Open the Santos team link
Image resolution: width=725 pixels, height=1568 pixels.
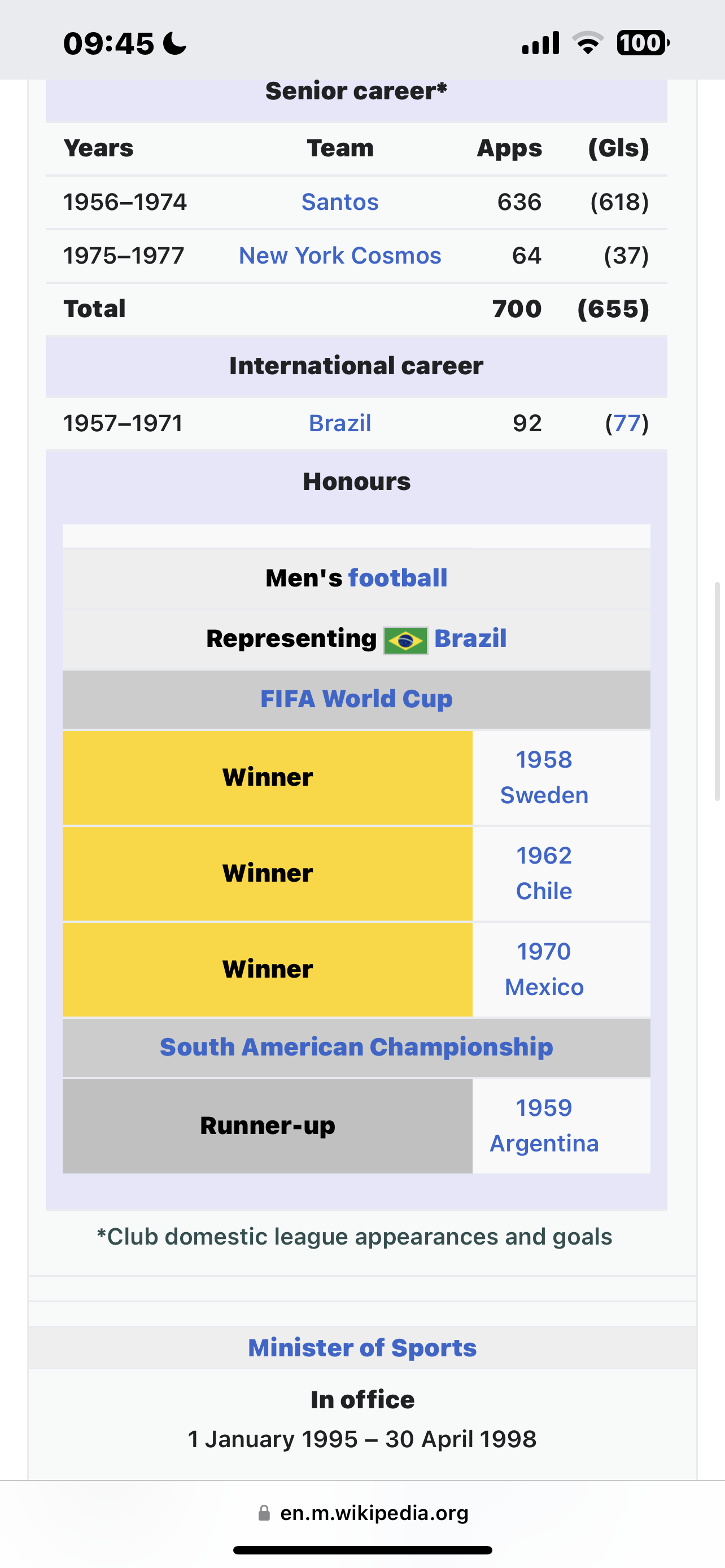pyautogui.click(x=340, y=202)
